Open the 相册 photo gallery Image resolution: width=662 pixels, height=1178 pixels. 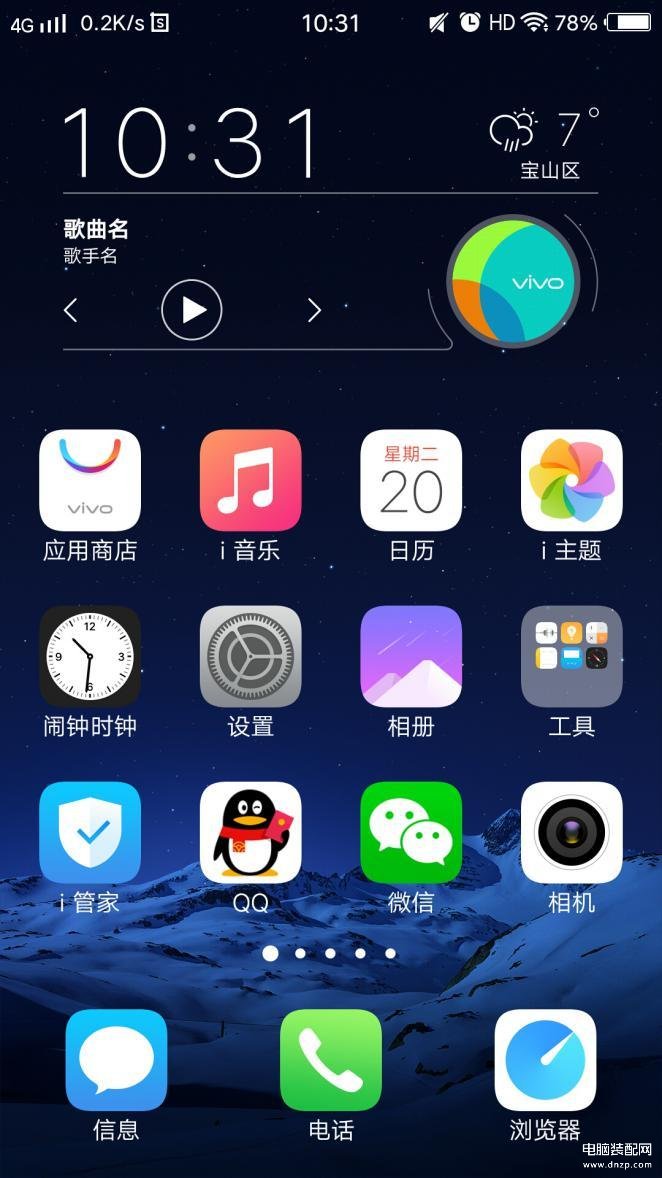coord(411,657)
